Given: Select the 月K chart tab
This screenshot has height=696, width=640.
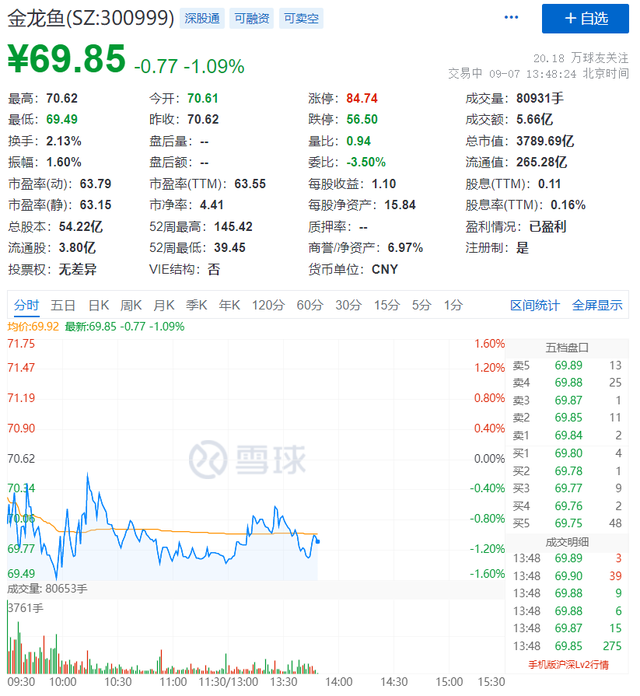Looking at the screenshot, I should [x=164, y=305].
